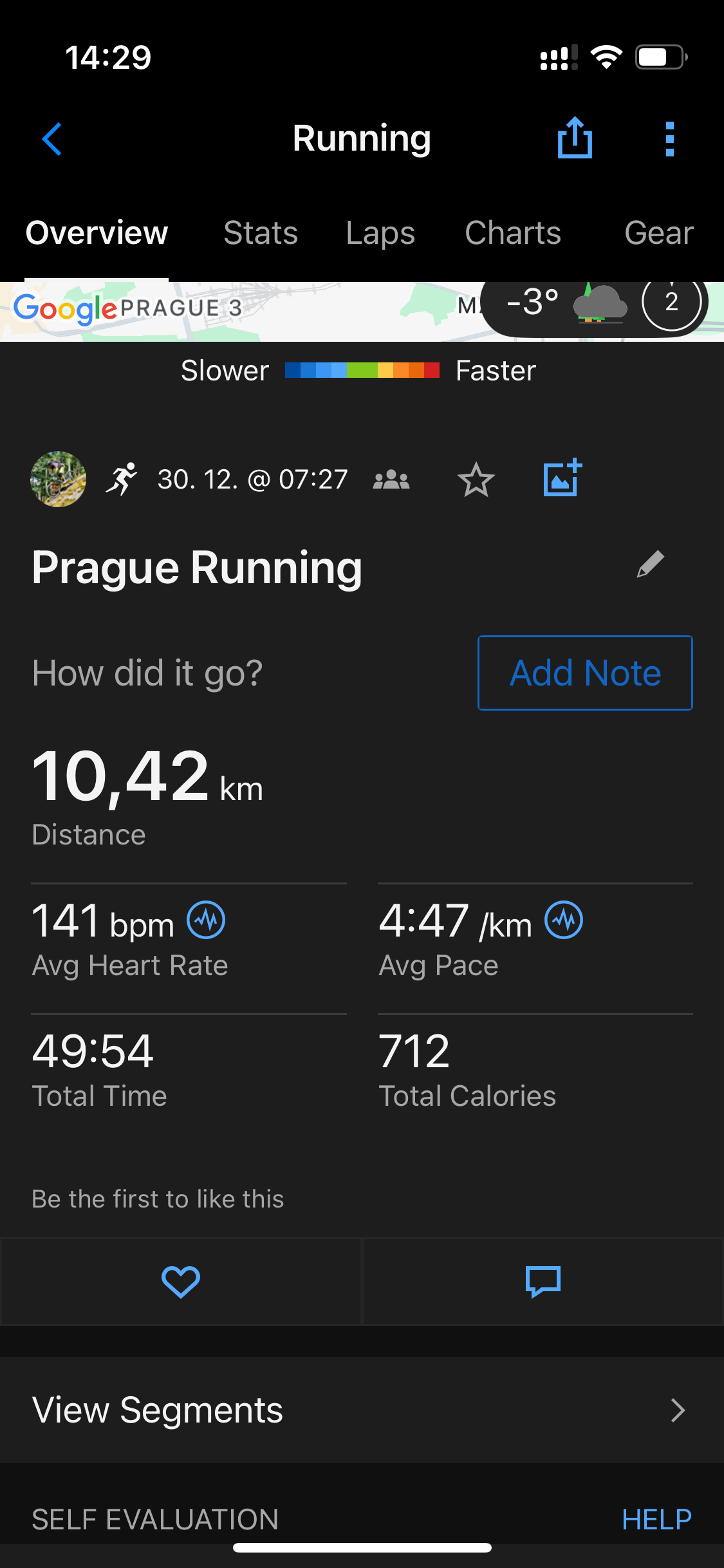Change activity privacy via people icon
Screen dimensions: 724x1568
coord(391,480)
